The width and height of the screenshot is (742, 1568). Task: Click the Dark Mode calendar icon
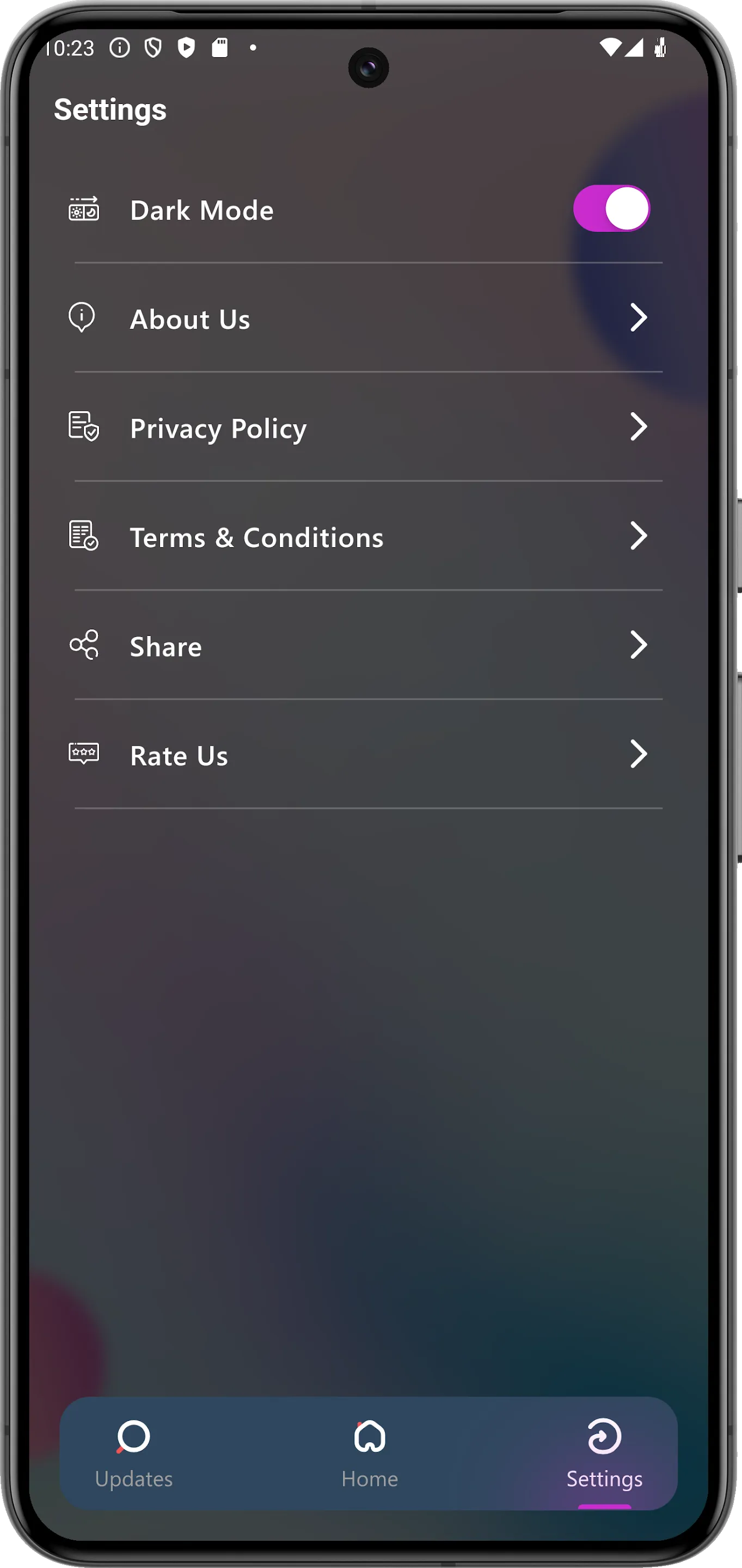coord(83,210)
